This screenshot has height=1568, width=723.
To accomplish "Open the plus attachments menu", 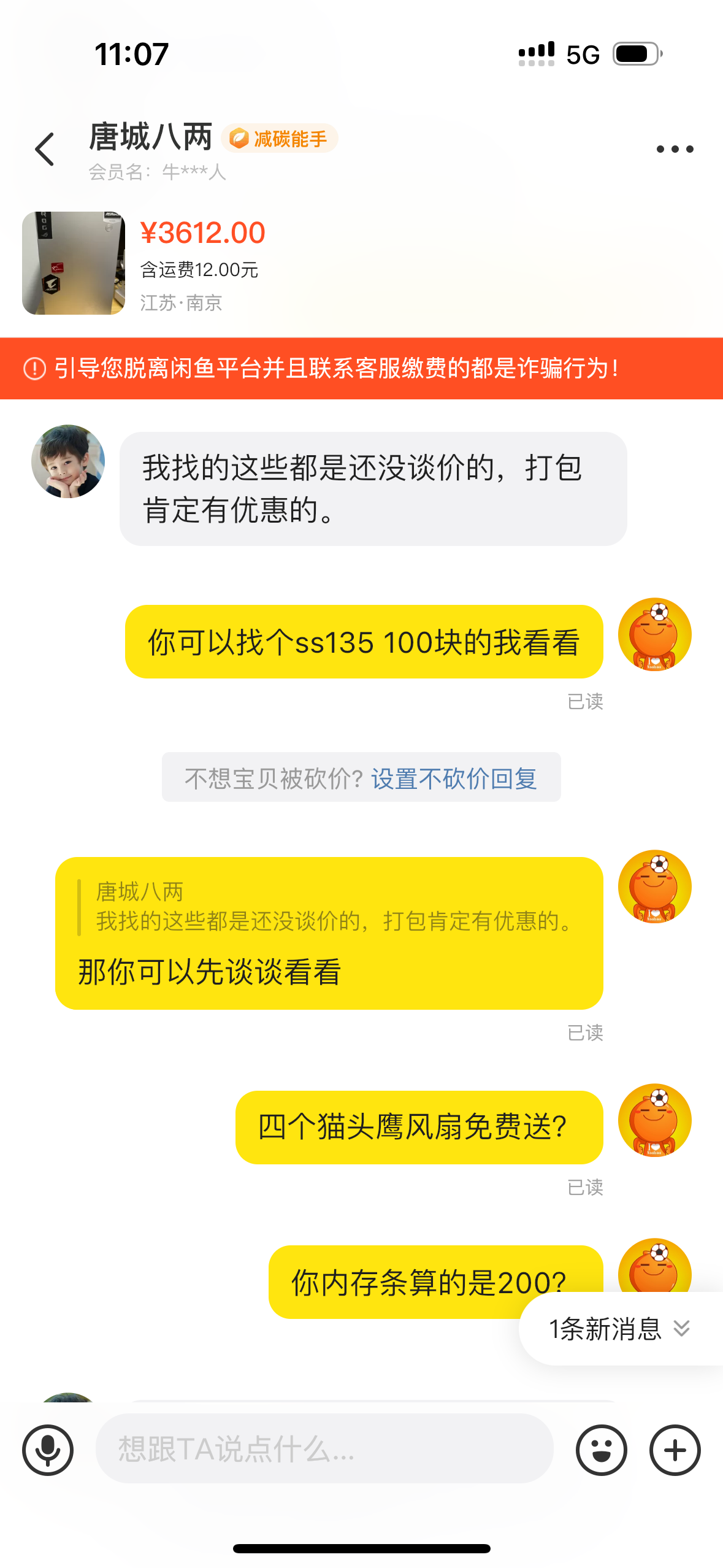I will pos(675,1450).
